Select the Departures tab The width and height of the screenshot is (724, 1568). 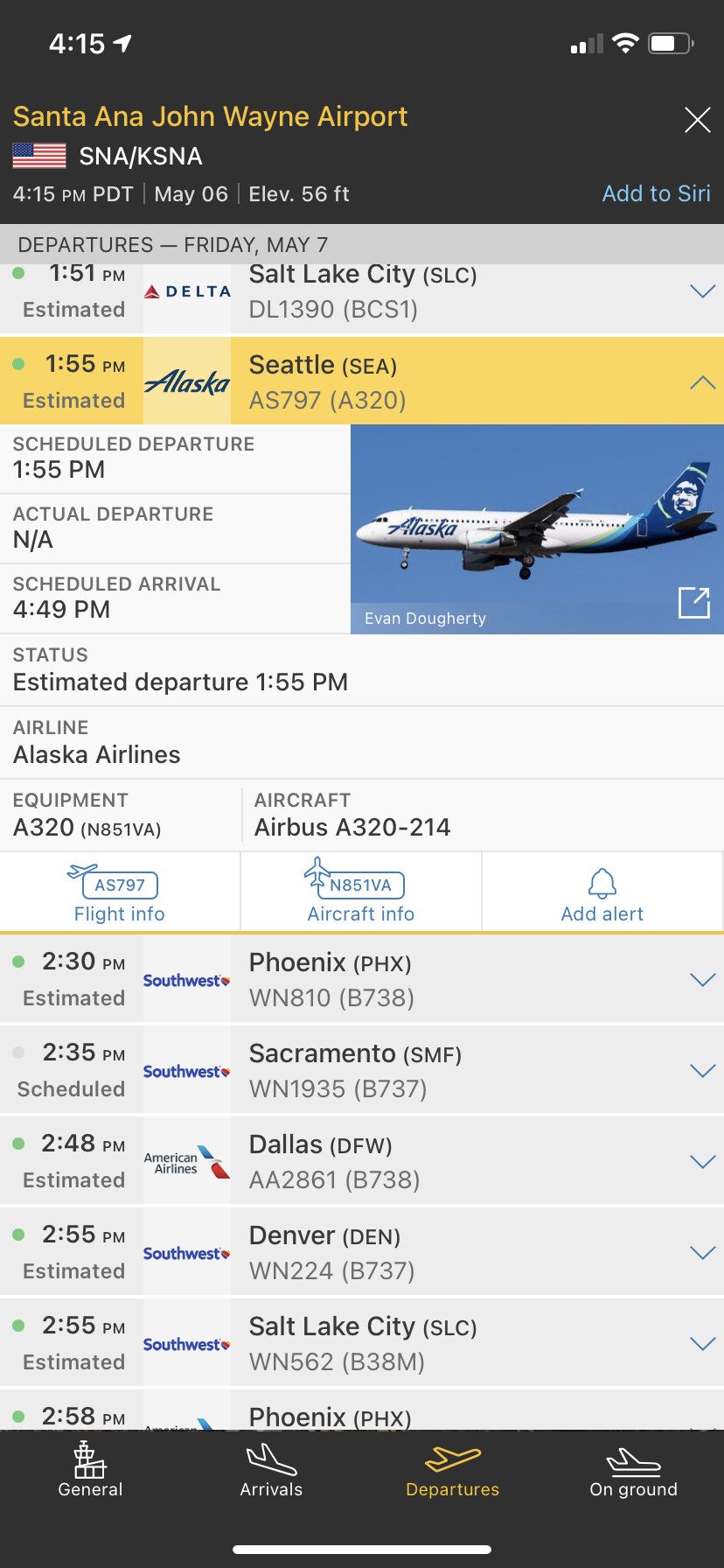452,1470
